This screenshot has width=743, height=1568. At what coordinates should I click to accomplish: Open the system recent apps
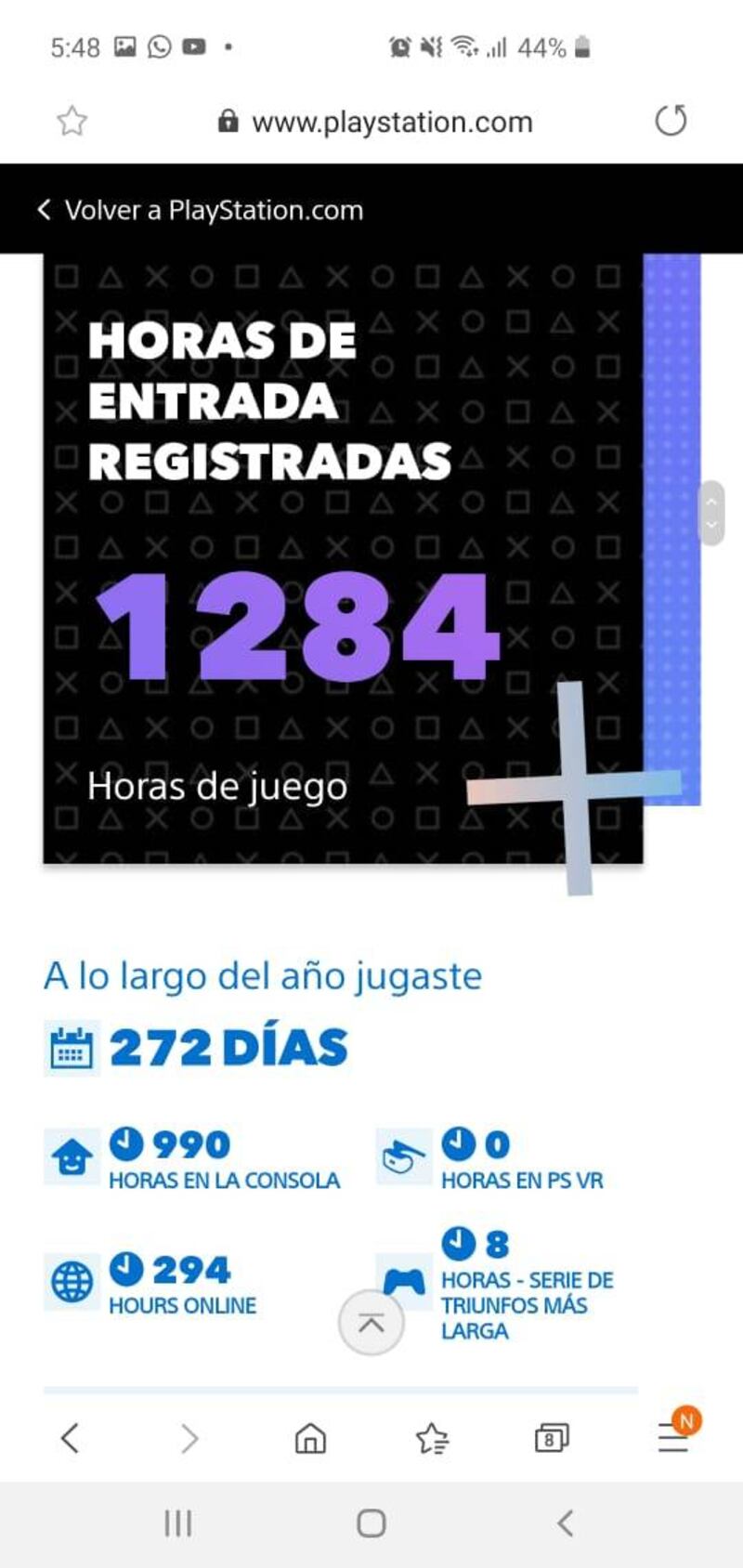[x=177, y=1523]
